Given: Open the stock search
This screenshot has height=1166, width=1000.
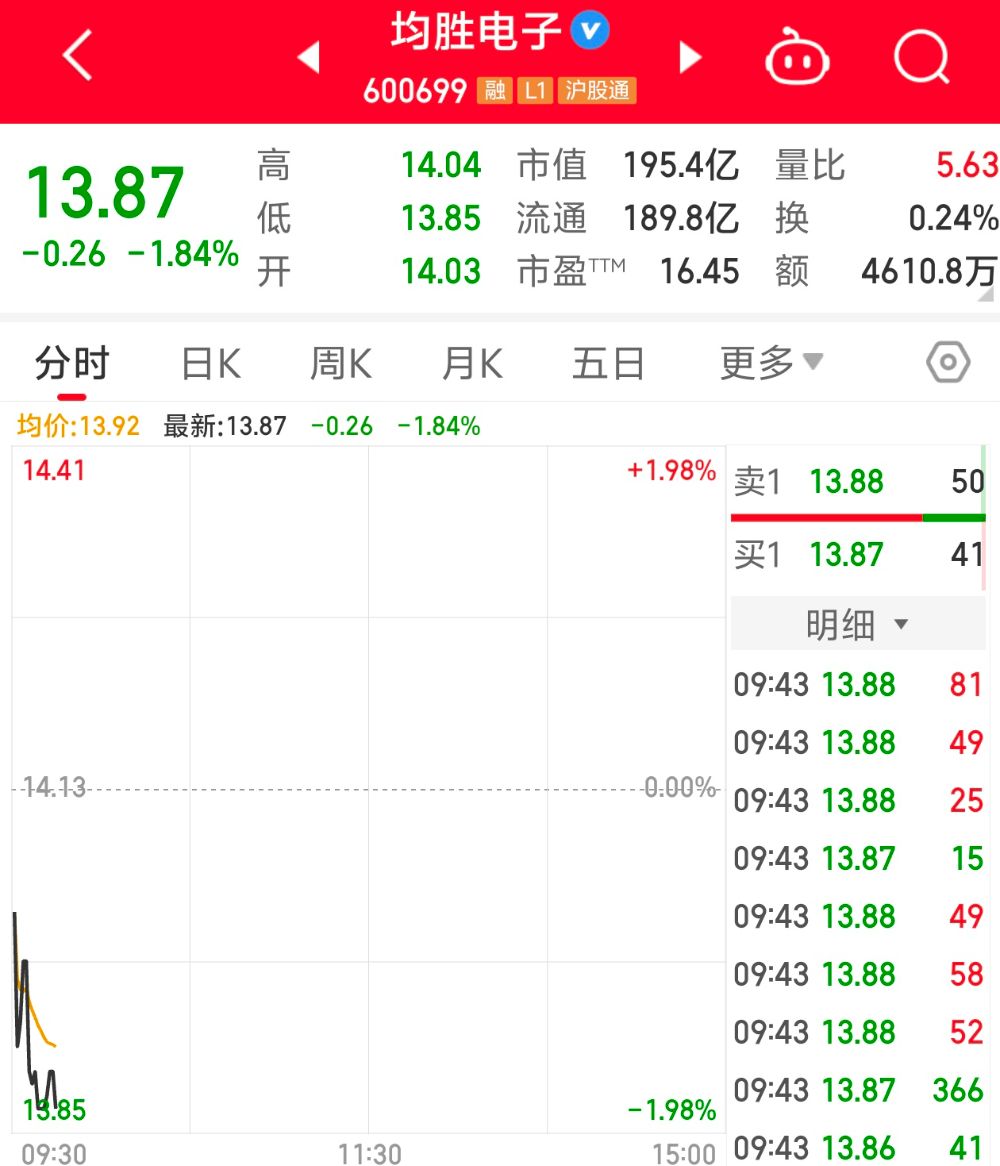Looking at the screenshot, I should pyautogui.click(x=920, y=57).
